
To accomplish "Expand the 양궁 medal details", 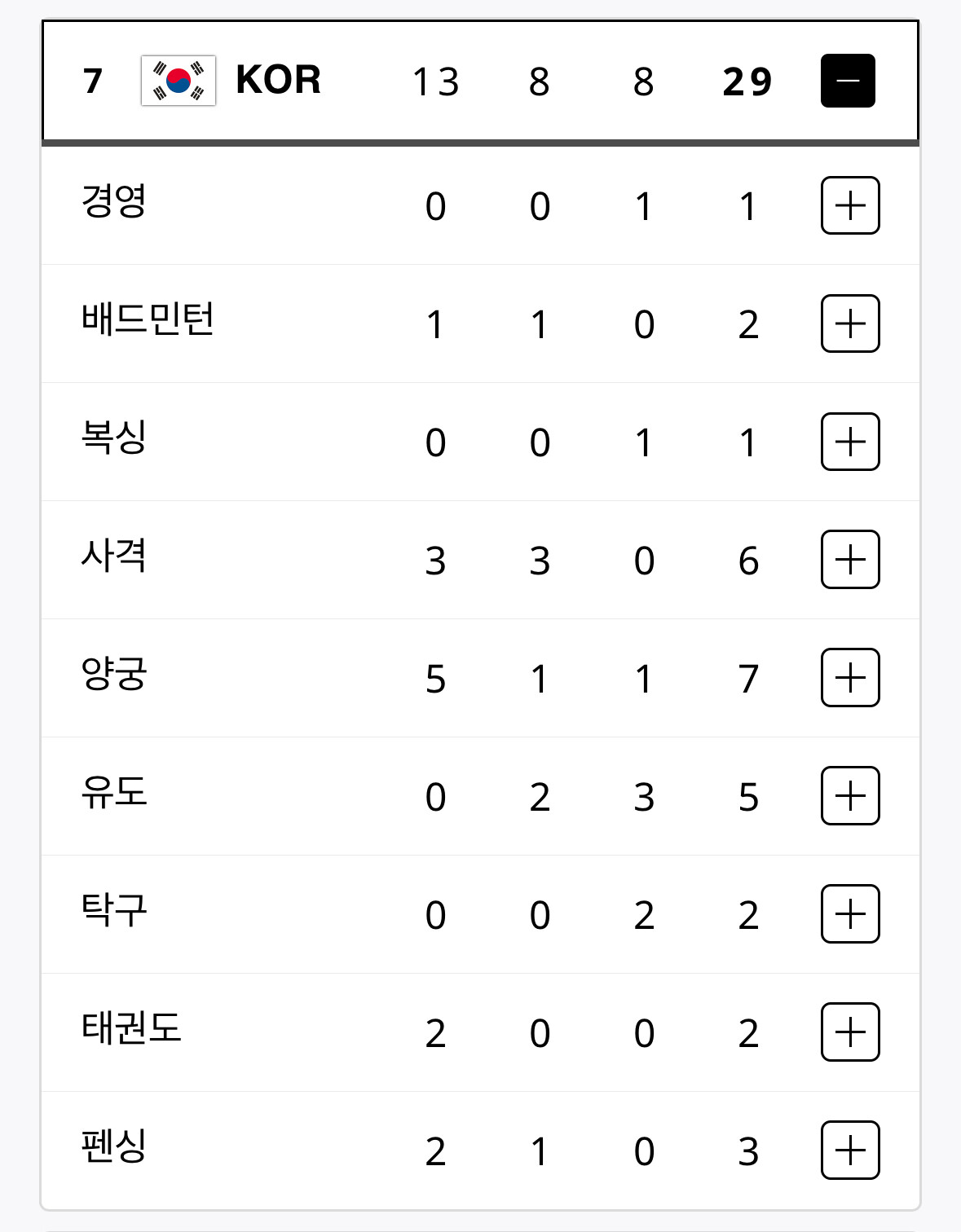I will pos(850,678).
